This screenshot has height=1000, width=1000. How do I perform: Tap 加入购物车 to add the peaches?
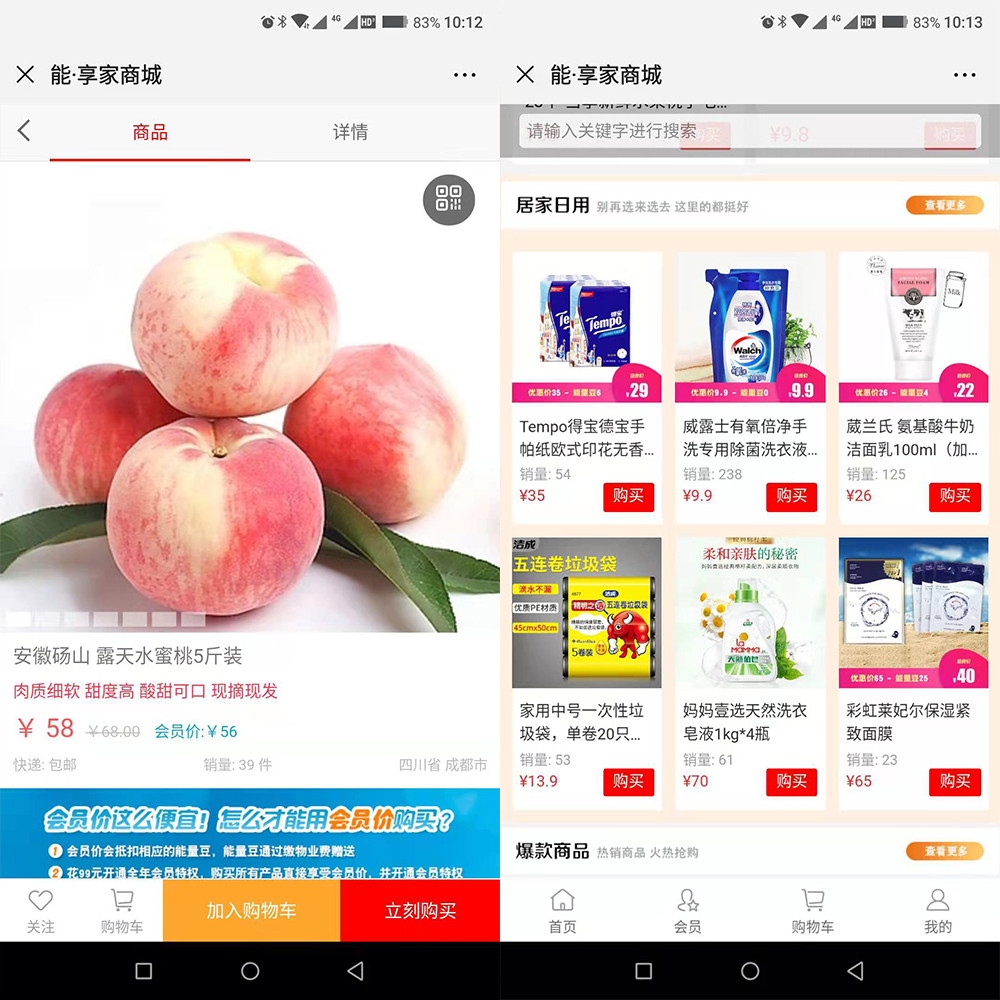pyautogui.click(x=251, y=911)
